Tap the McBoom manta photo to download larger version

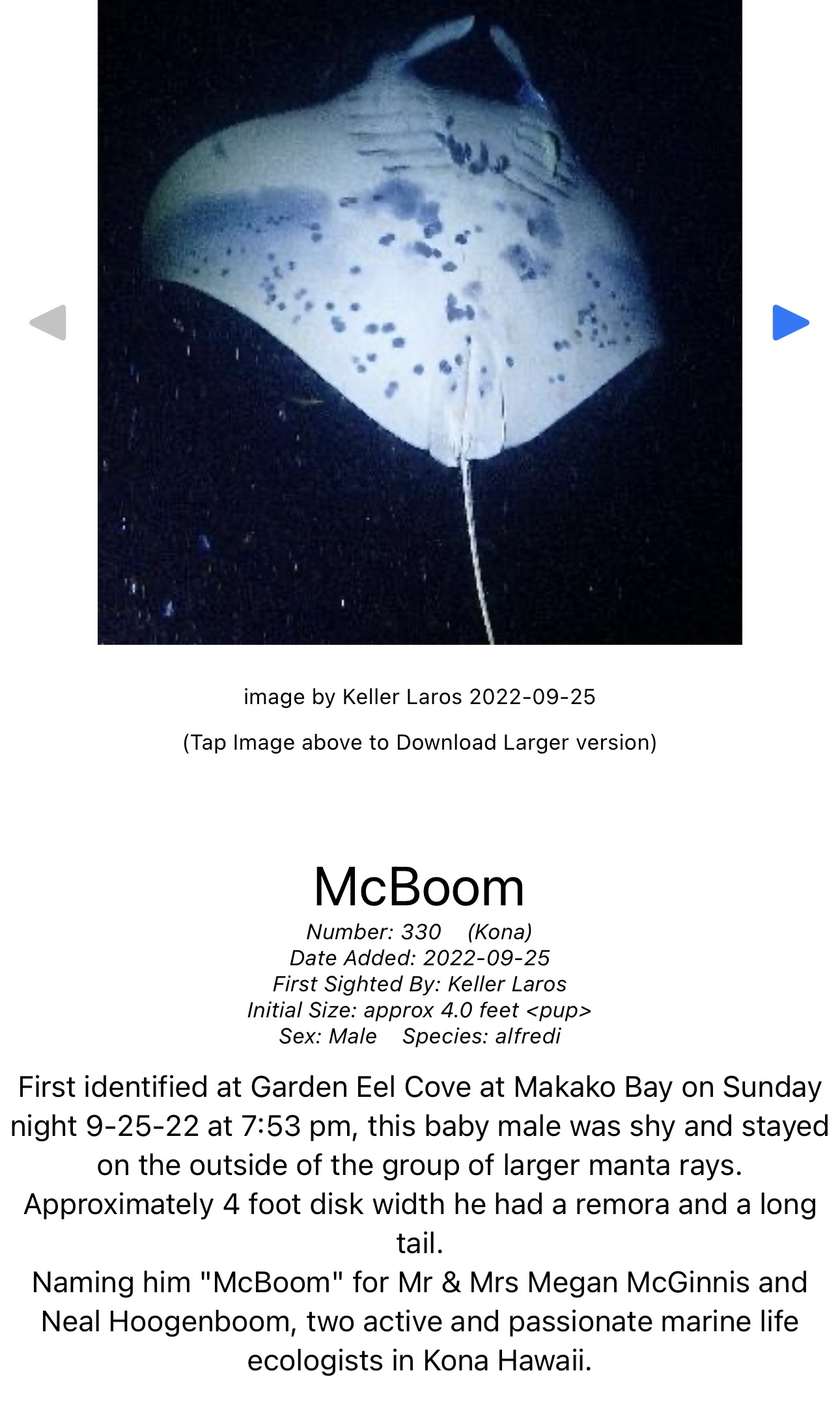point(419,322)
